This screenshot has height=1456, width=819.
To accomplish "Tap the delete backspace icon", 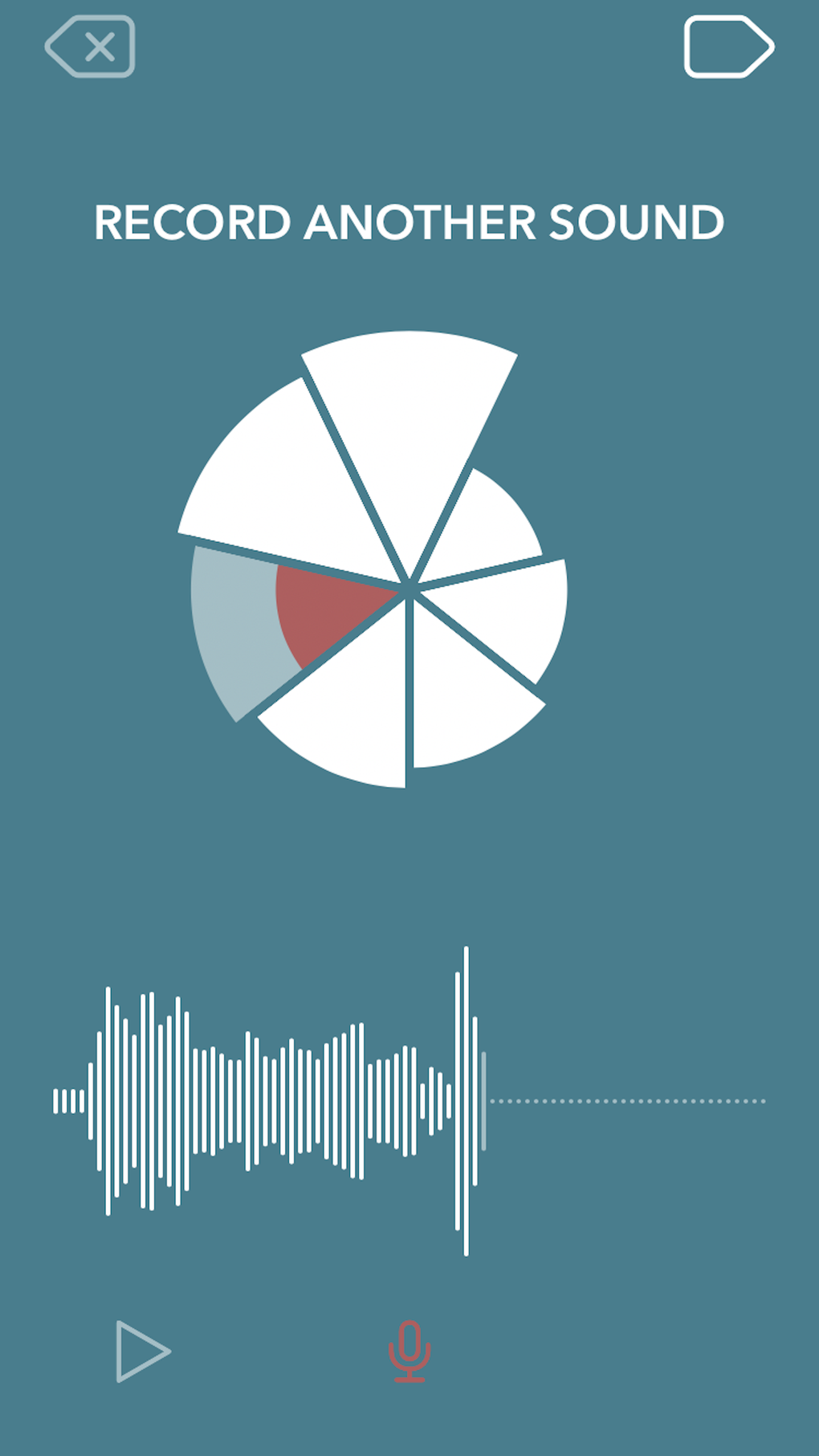I will point(91,47).
